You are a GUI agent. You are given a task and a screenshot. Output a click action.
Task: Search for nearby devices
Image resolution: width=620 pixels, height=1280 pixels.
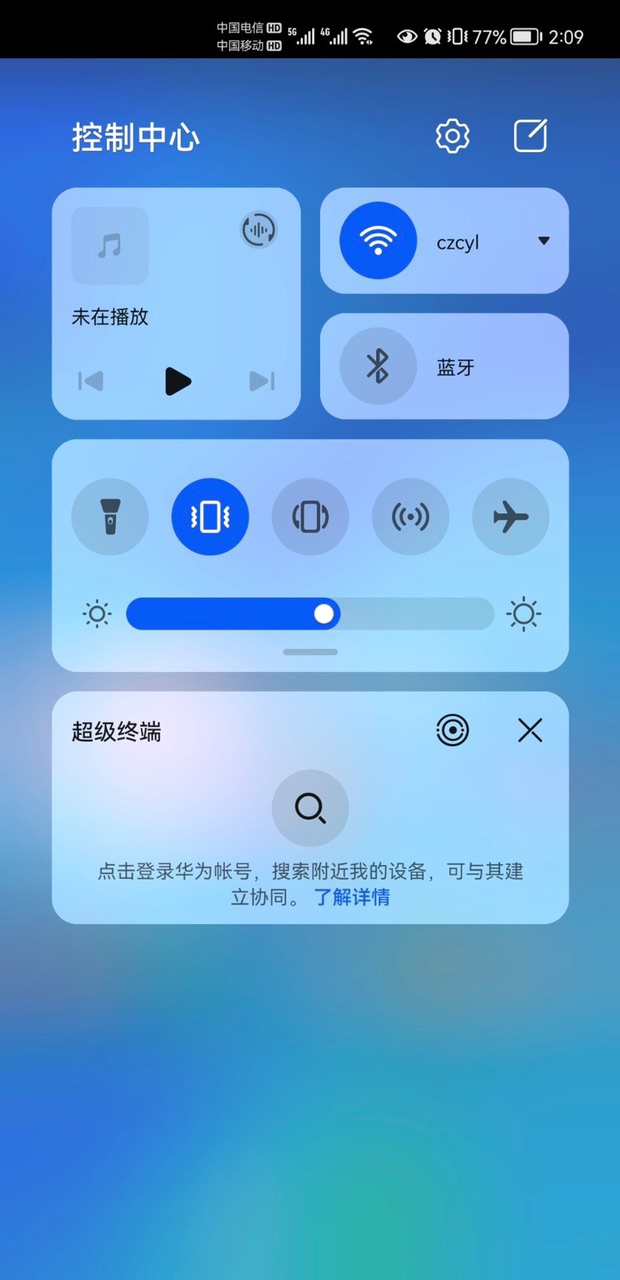[310, 808]
